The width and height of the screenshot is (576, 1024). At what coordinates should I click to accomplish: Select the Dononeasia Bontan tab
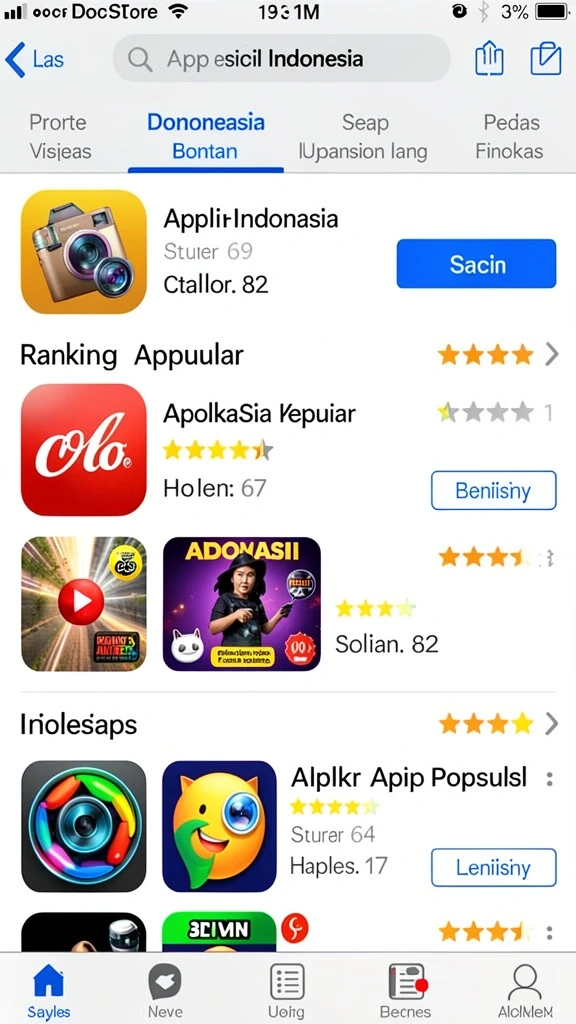(206, 136)
